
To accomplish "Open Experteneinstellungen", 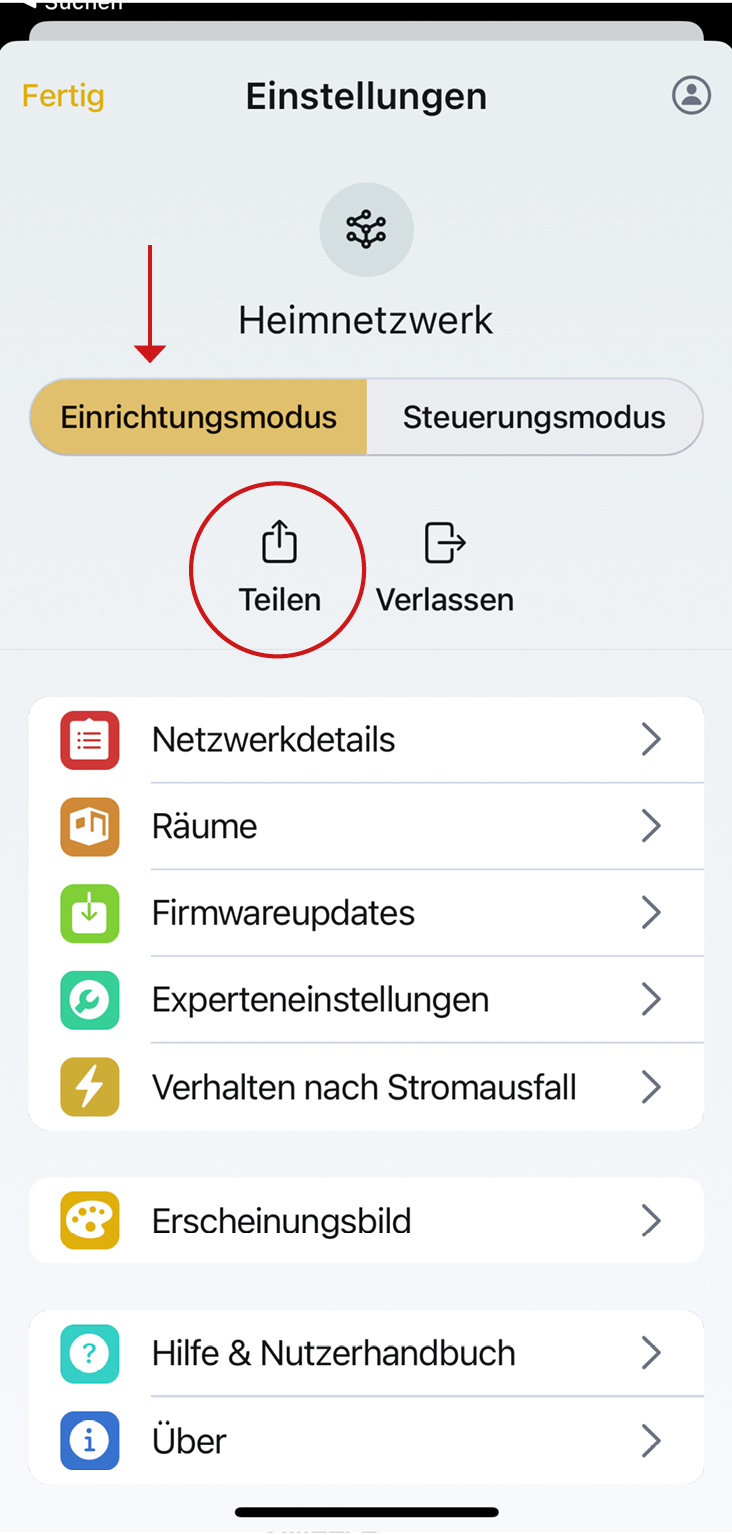I will [366, 1000].
